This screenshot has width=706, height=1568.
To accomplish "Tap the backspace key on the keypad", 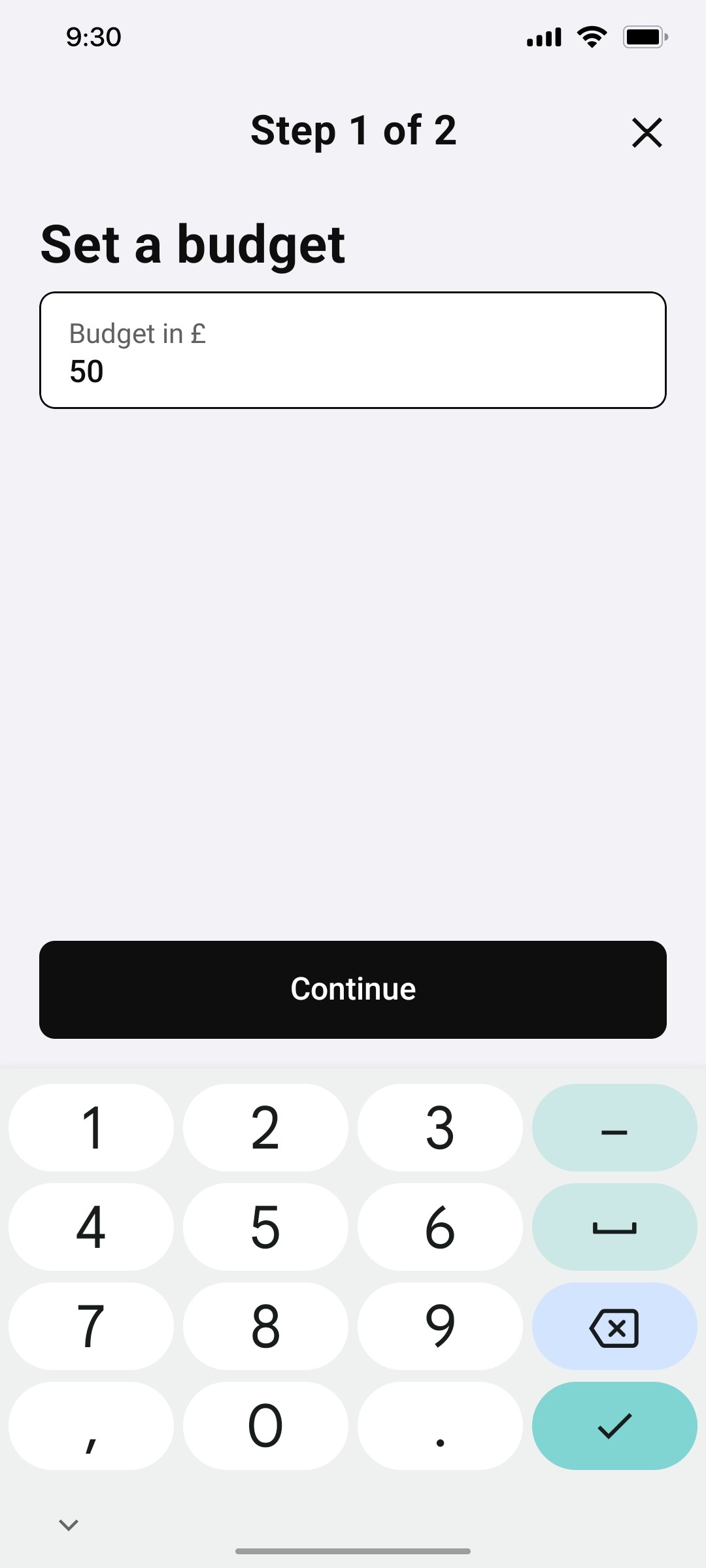I will coord(614,1327).
